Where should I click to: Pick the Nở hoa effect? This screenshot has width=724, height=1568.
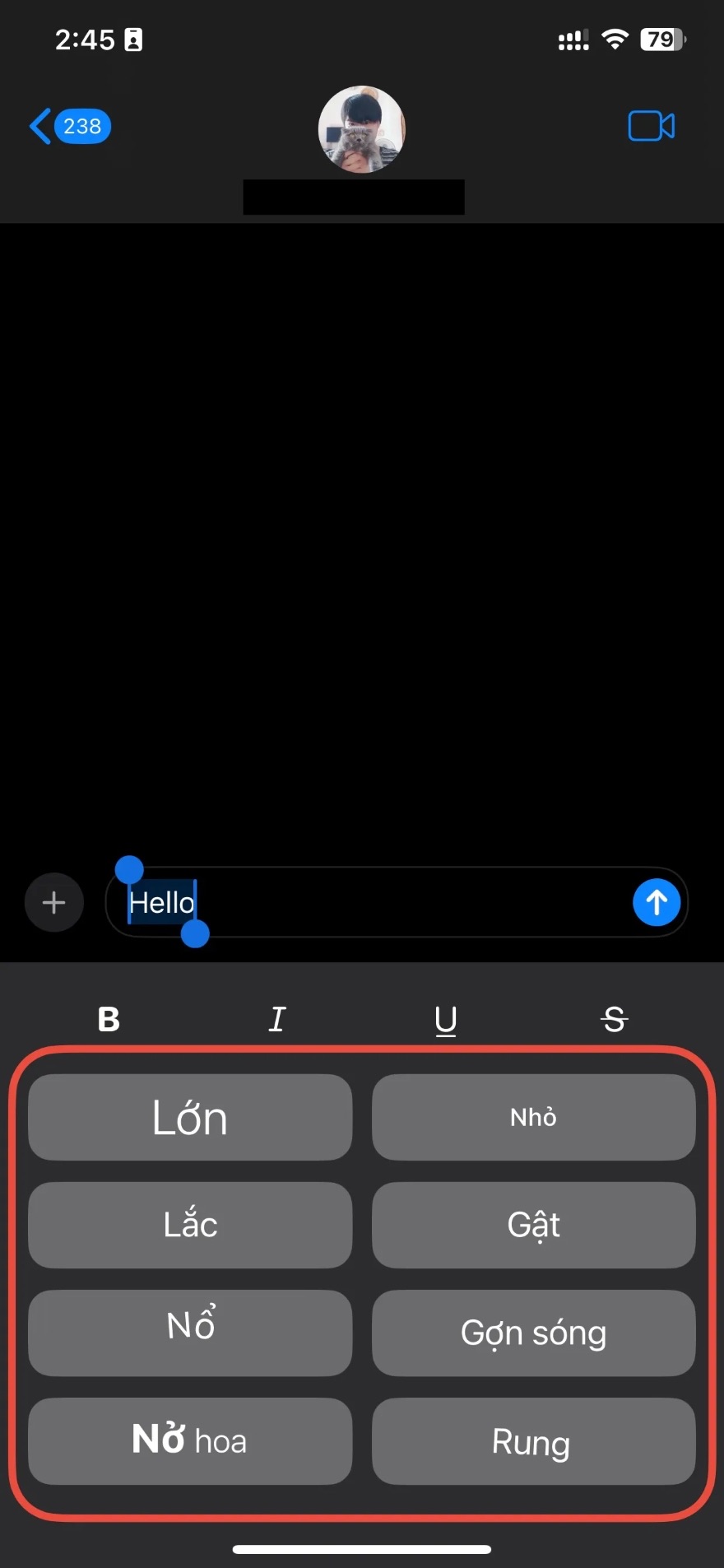[x=190, y=1441]
